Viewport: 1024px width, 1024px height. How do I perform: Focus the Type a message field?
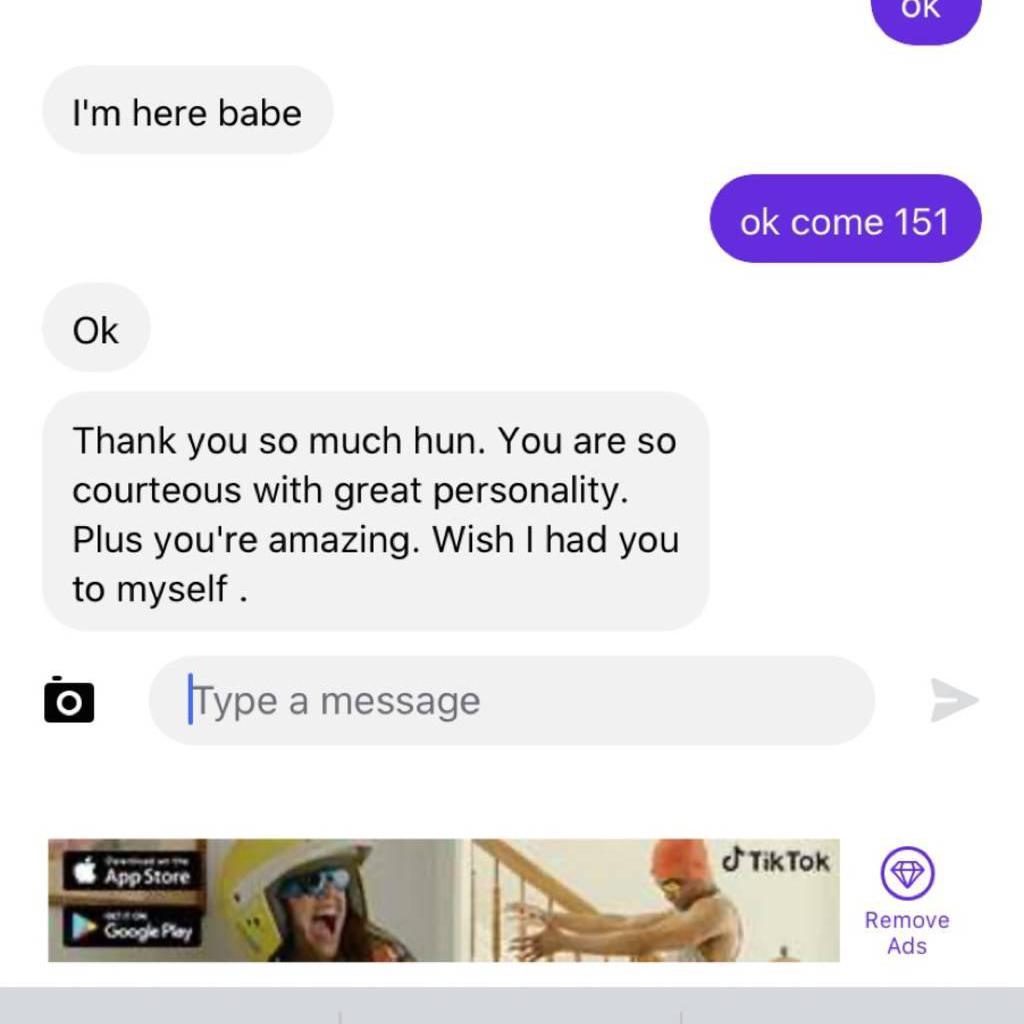(510, 700)
